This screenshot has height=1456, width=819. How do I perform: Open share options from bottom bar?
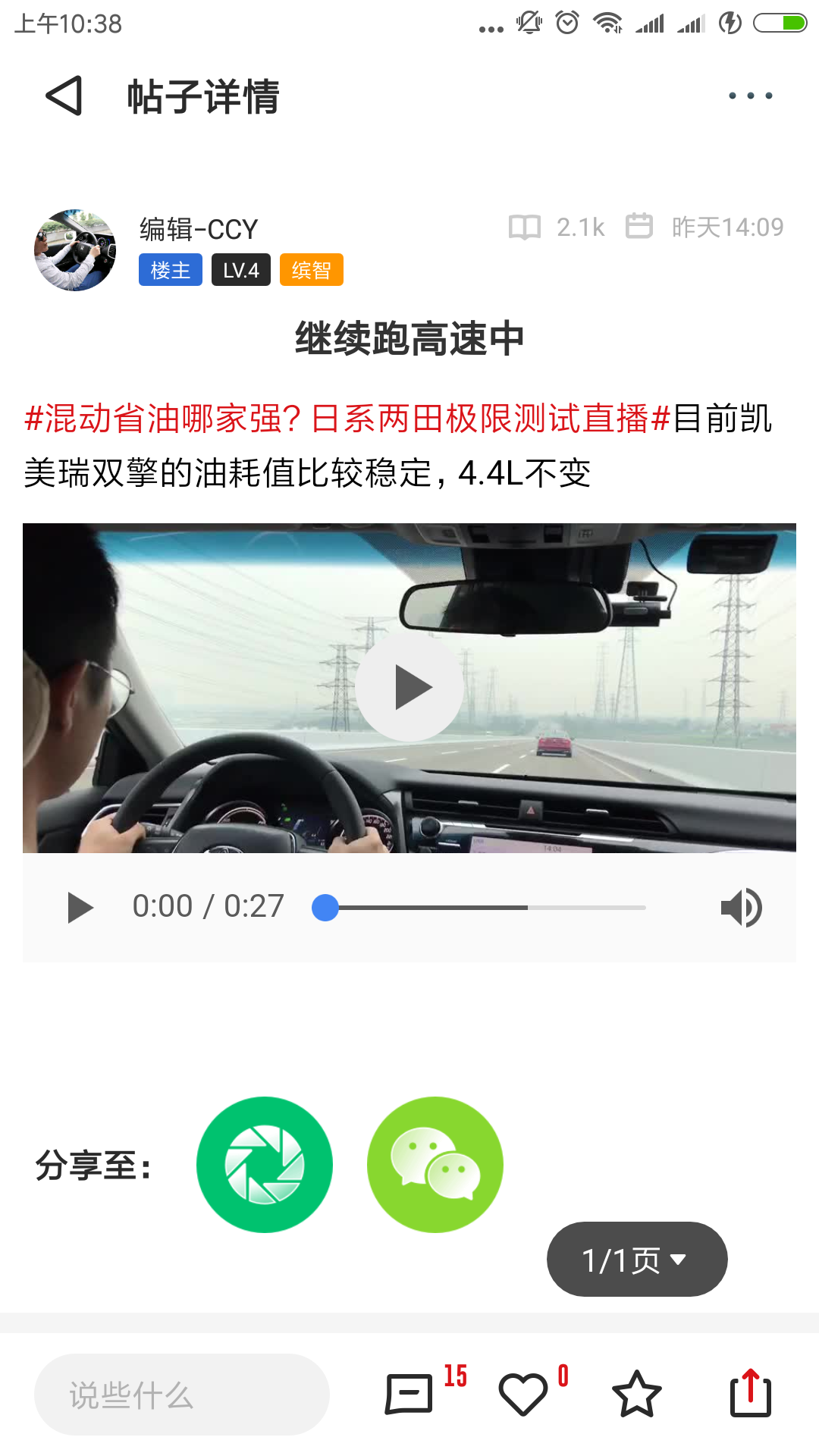[750, 1395]
